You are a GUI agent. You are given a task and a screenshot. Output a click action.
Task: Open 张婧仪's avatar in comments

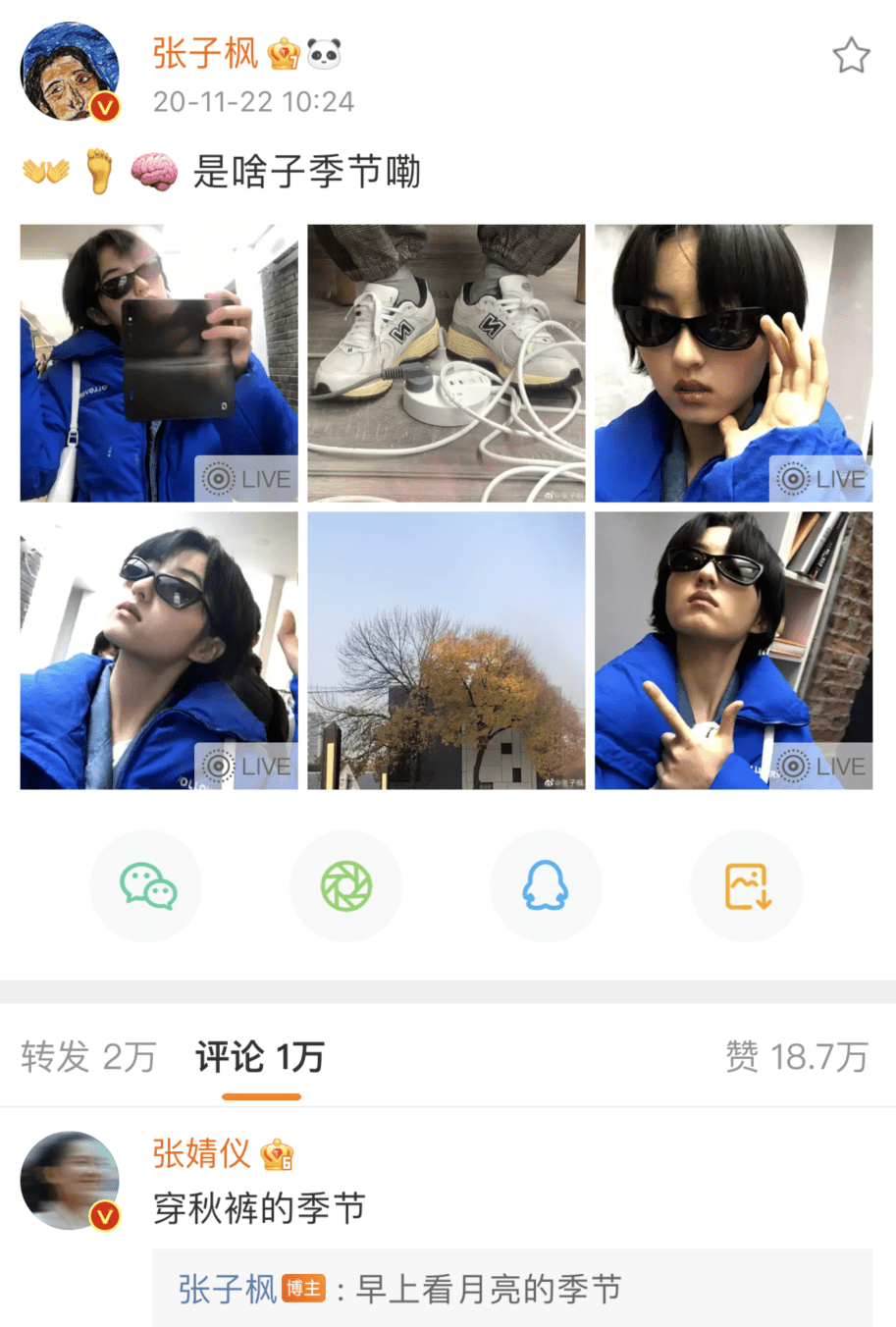[x=70, y=1180]
